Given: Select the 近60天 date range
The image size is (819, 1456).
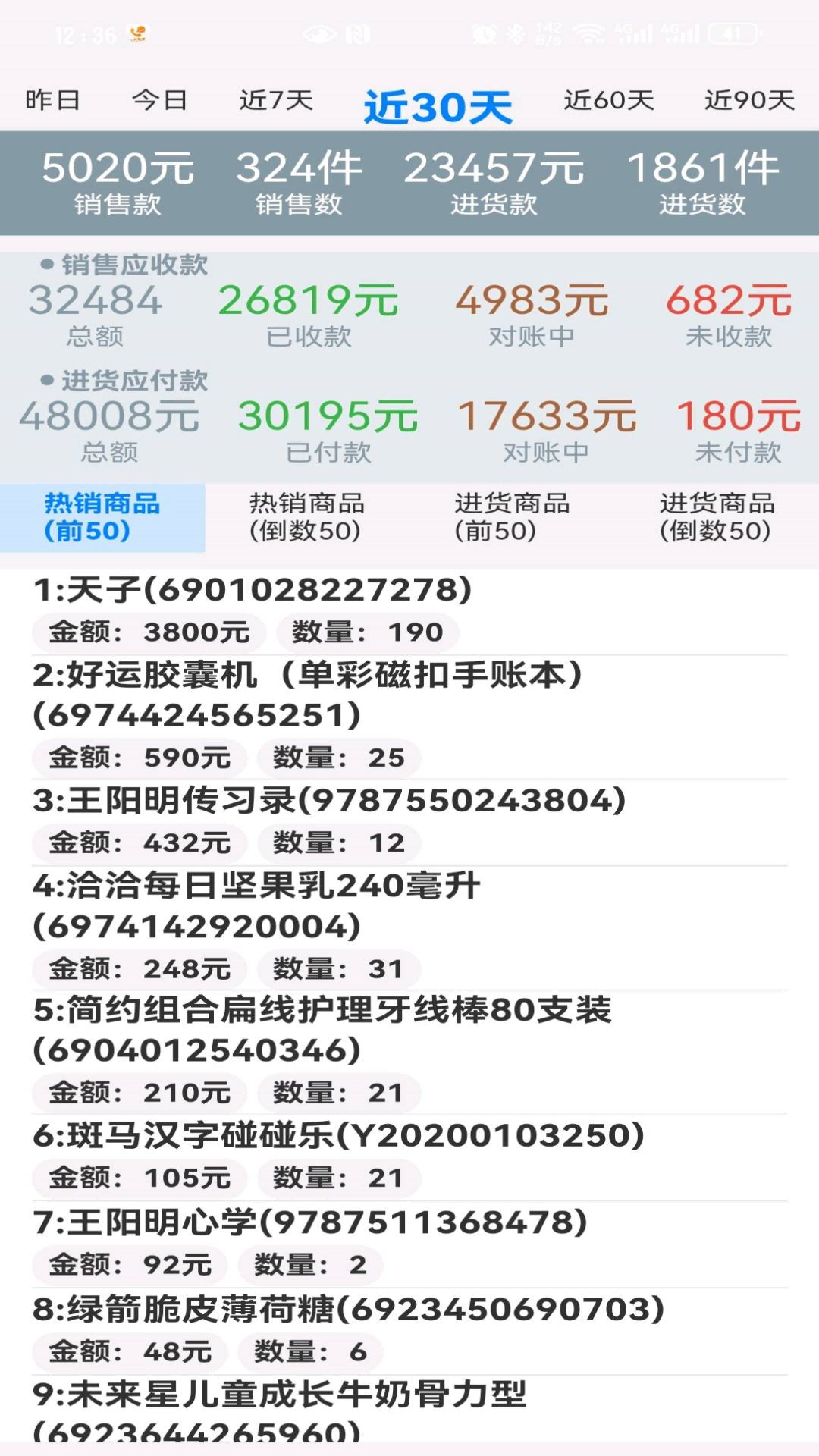Looking at the screenshot, I should click(608, 99).
